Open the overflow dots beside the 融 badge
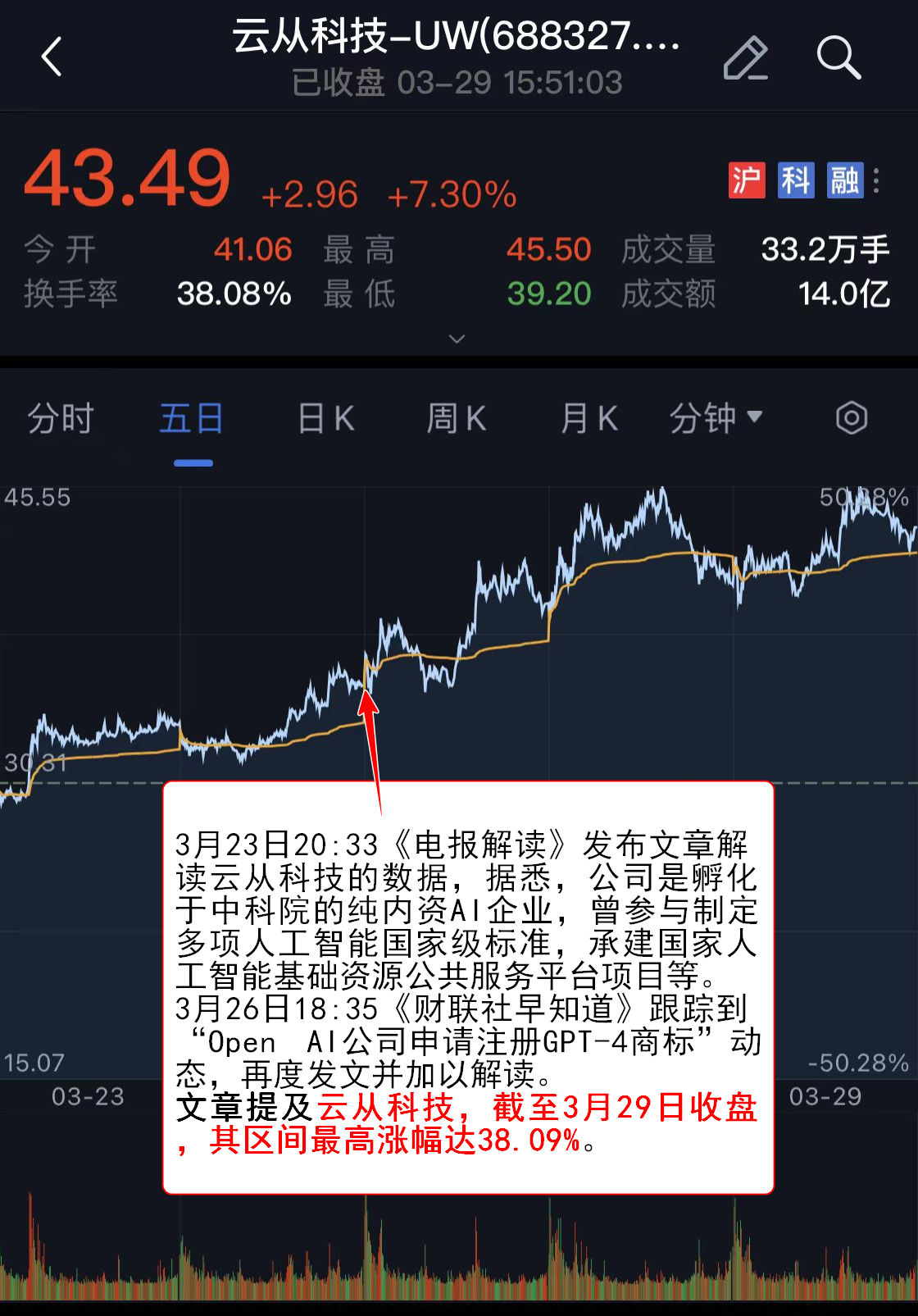Image resolution: width=918 pixels, height=1316 pixels. click(877, 180)
